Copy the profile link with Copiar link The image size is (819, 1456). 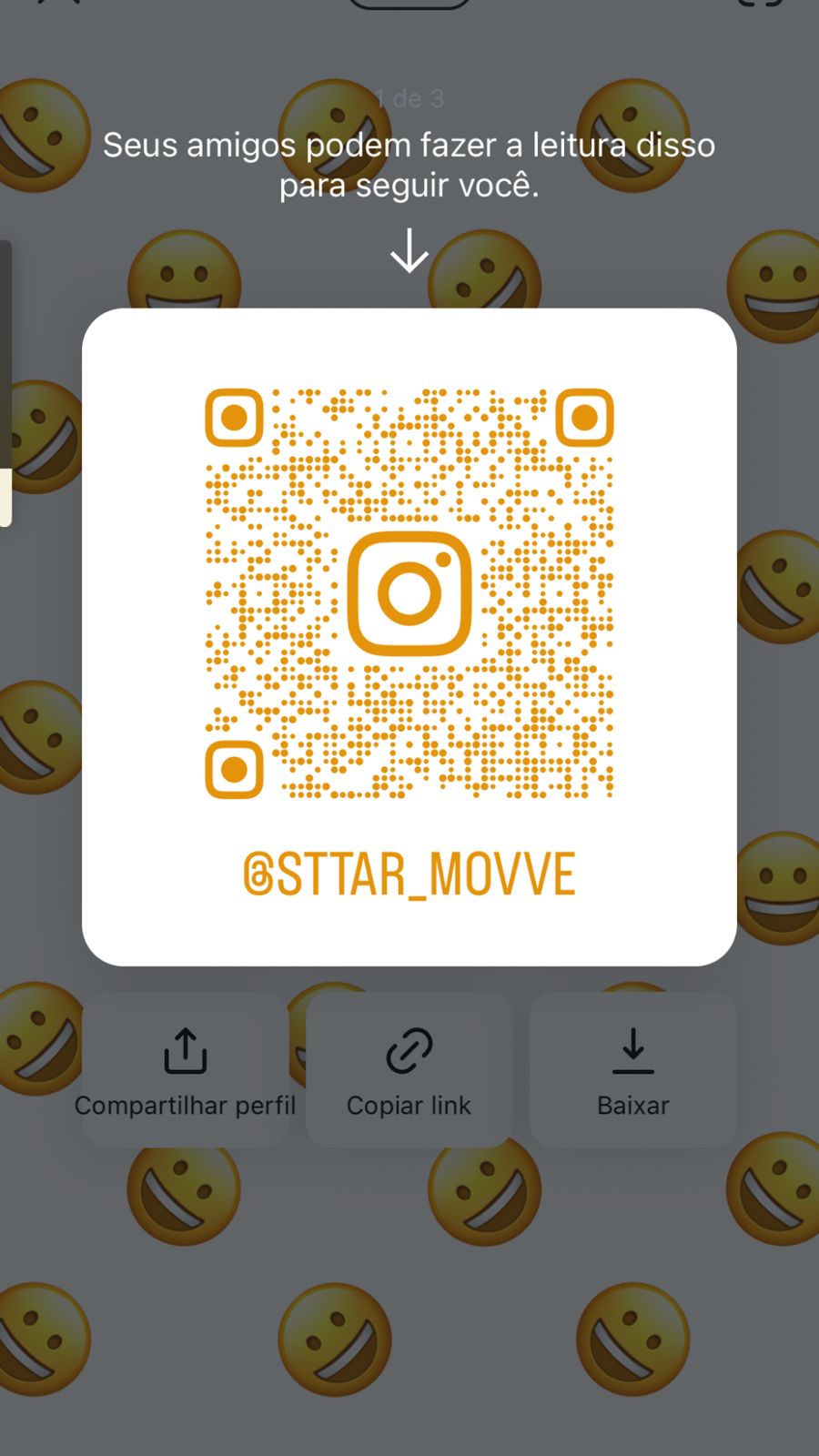(x=409, y=1070)
